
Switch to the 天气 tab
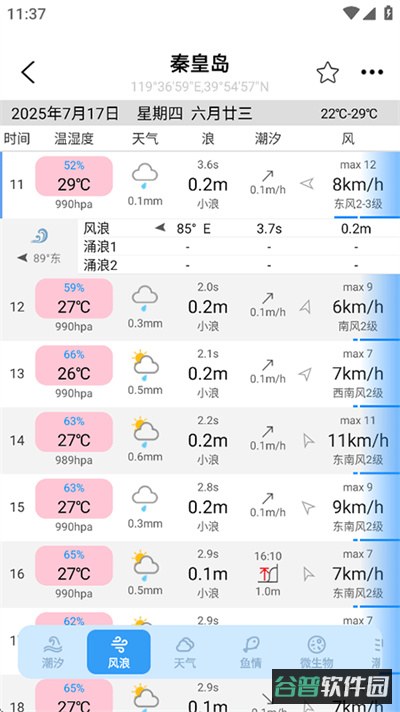pyautogui.click(x=185, y=652)
